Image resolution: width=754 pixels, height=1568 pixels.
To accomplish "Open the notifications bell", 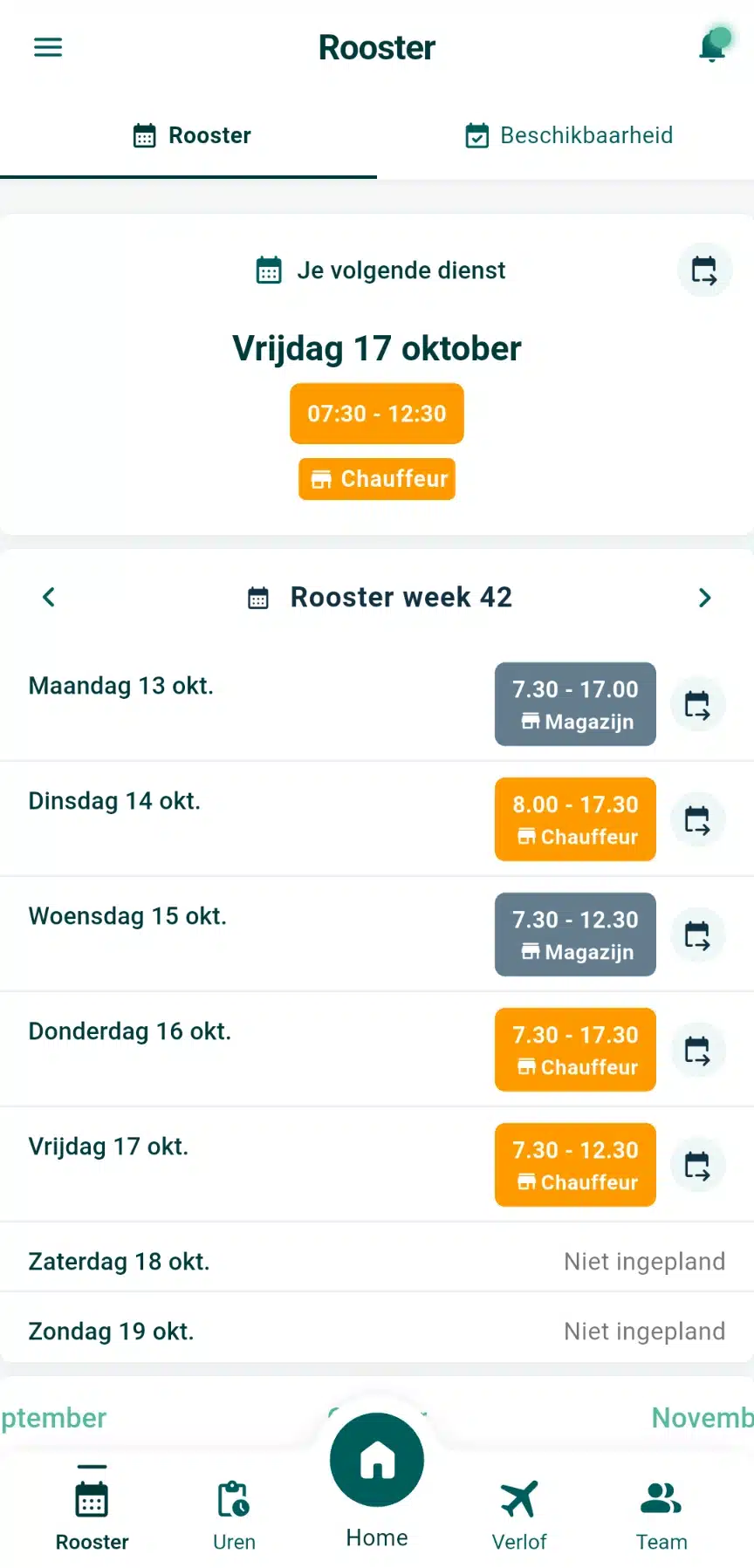I will [x=713, y=46].
